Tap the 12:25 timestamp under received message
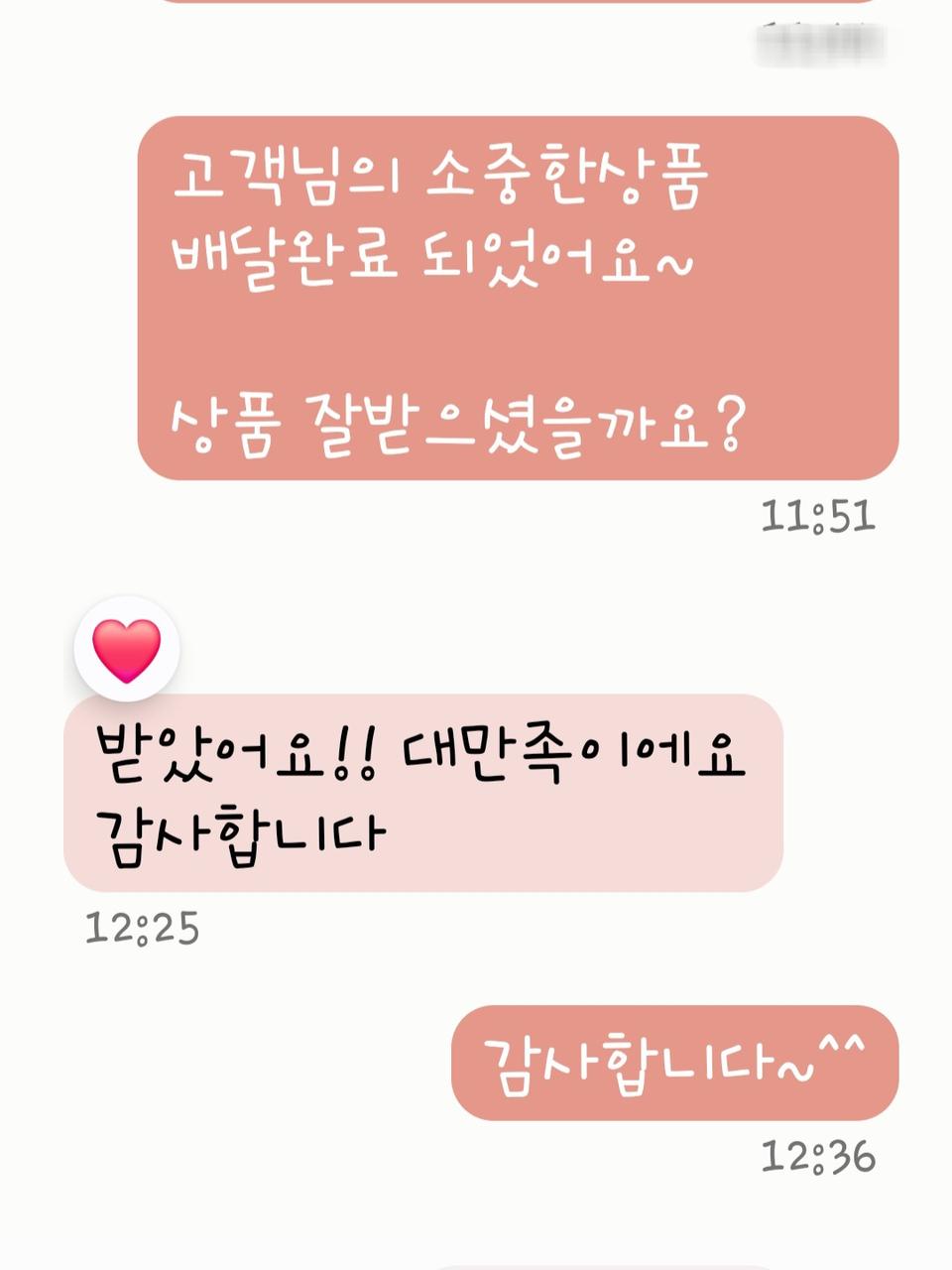 click(x=141, y=929)
